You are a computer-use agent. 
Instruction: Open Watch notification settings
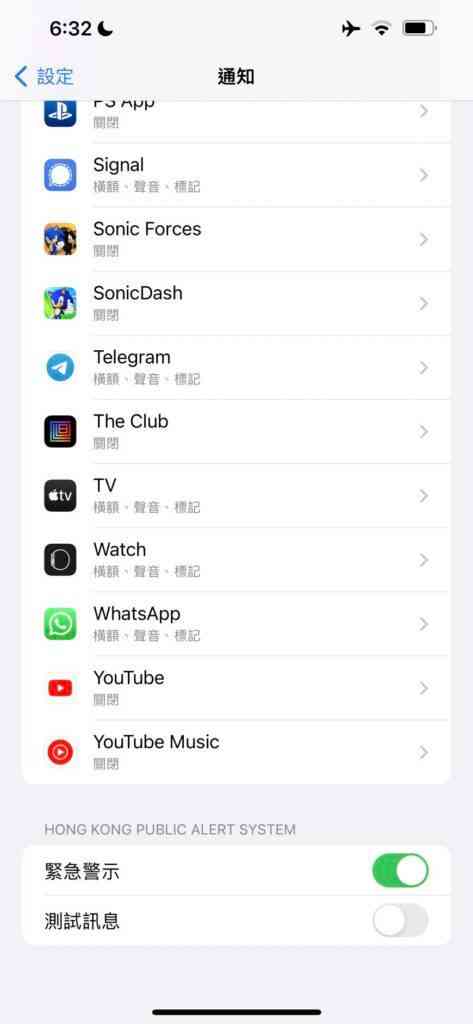236,560
